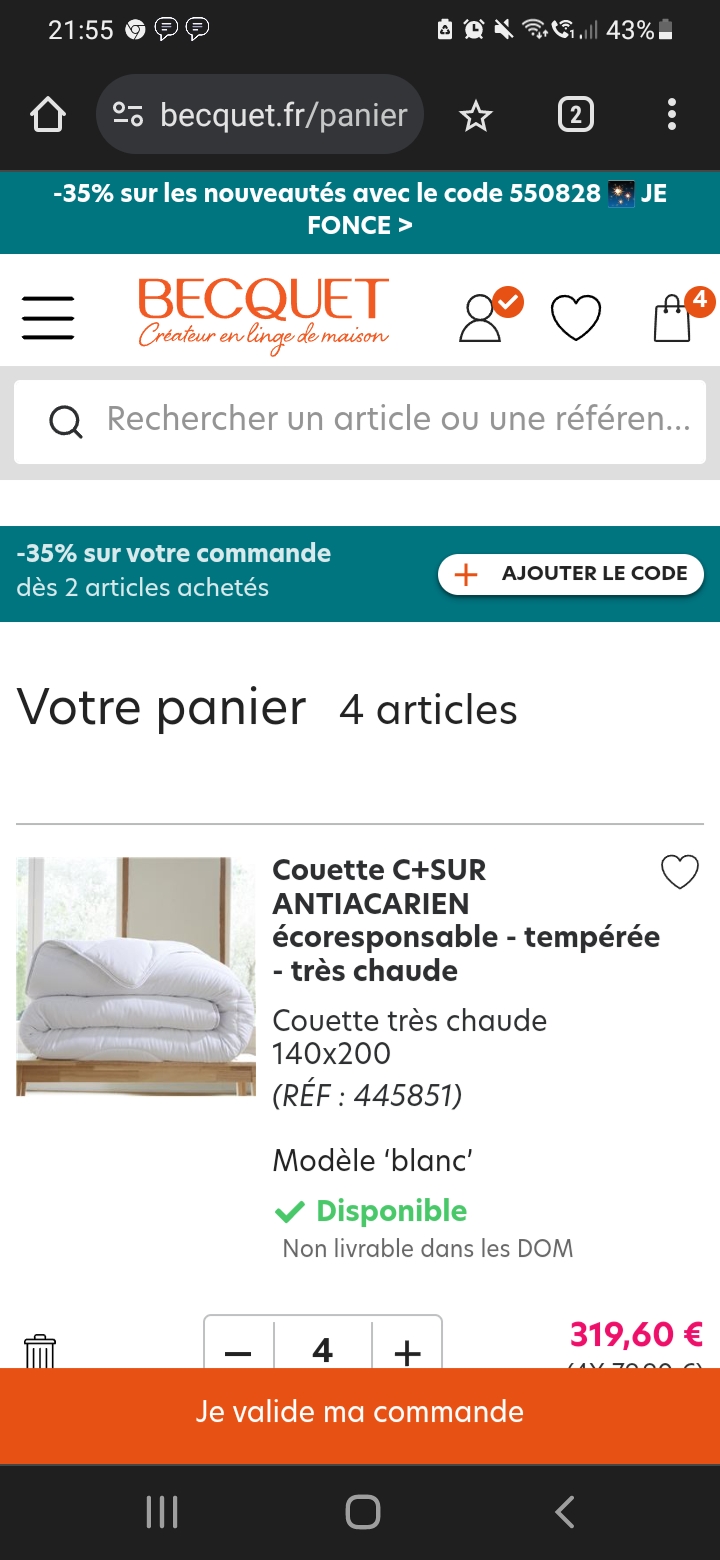Remove the duvet with the trash icon
This screenshot has width=720, height=1560.
(x=40, y=1351)
